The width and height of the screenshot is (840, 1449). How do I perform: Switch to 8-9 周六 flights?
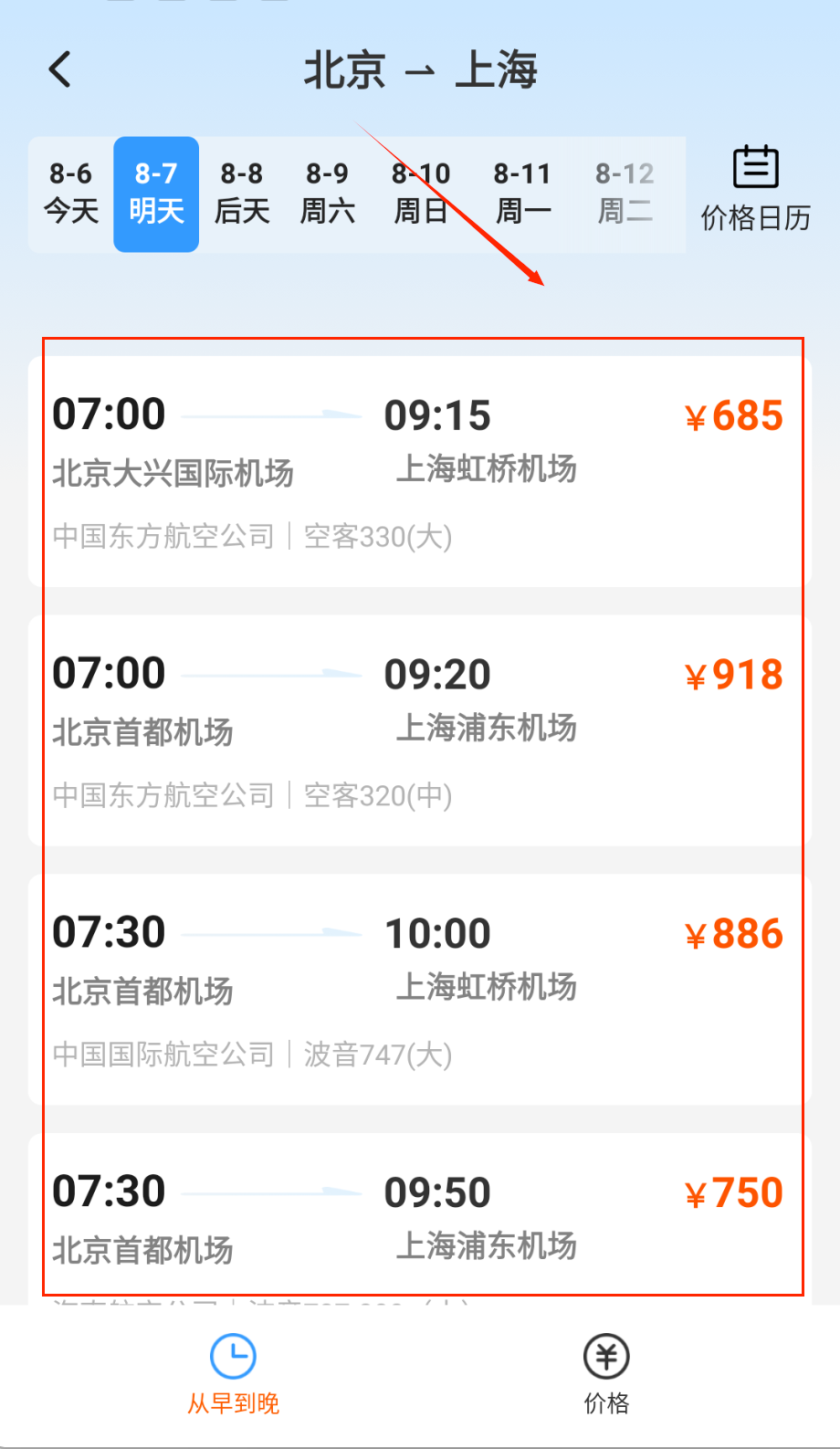(x=327, y=193)
